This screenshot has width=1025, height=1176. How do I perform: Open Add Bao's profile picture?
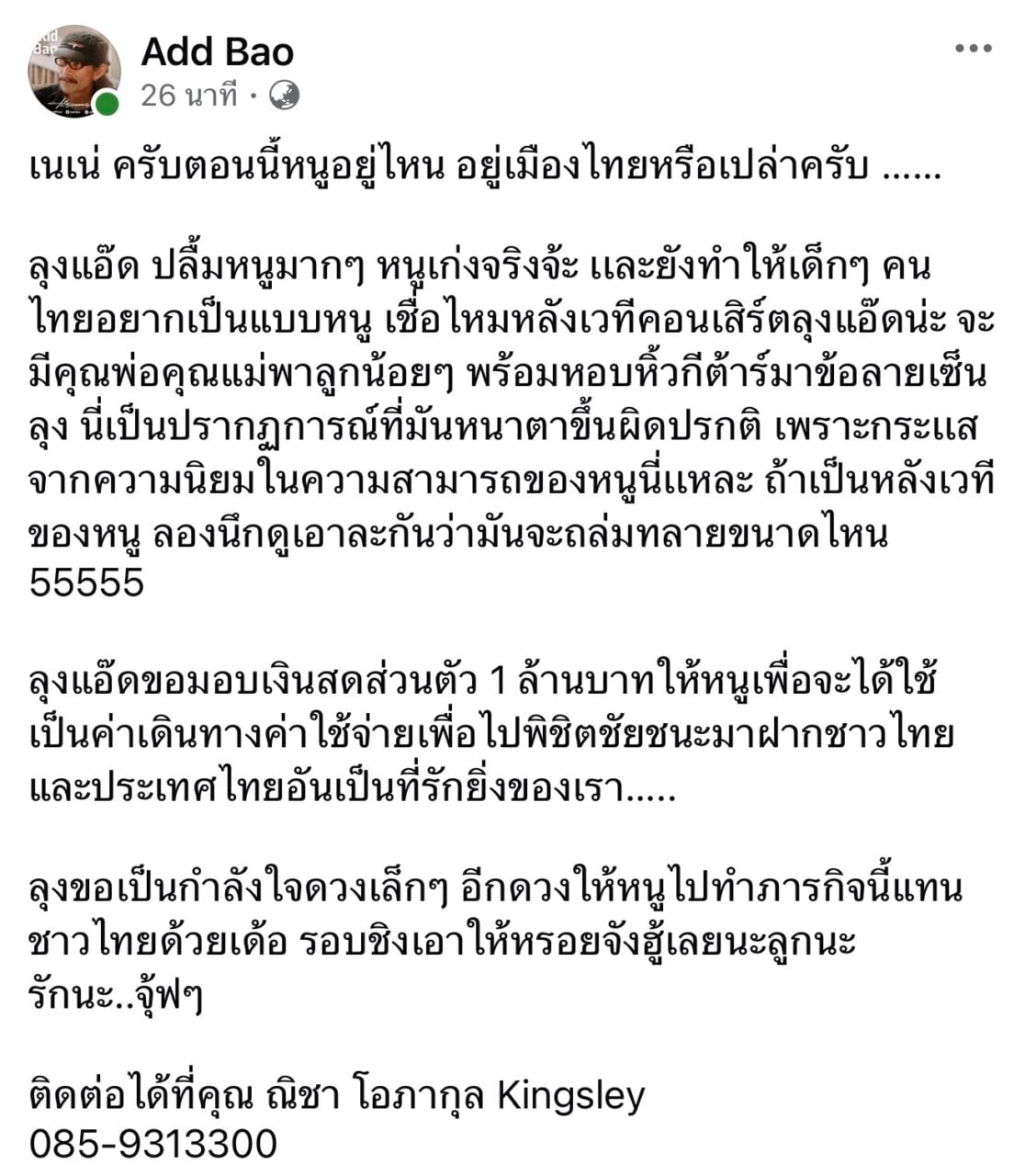tap(73, 72)
